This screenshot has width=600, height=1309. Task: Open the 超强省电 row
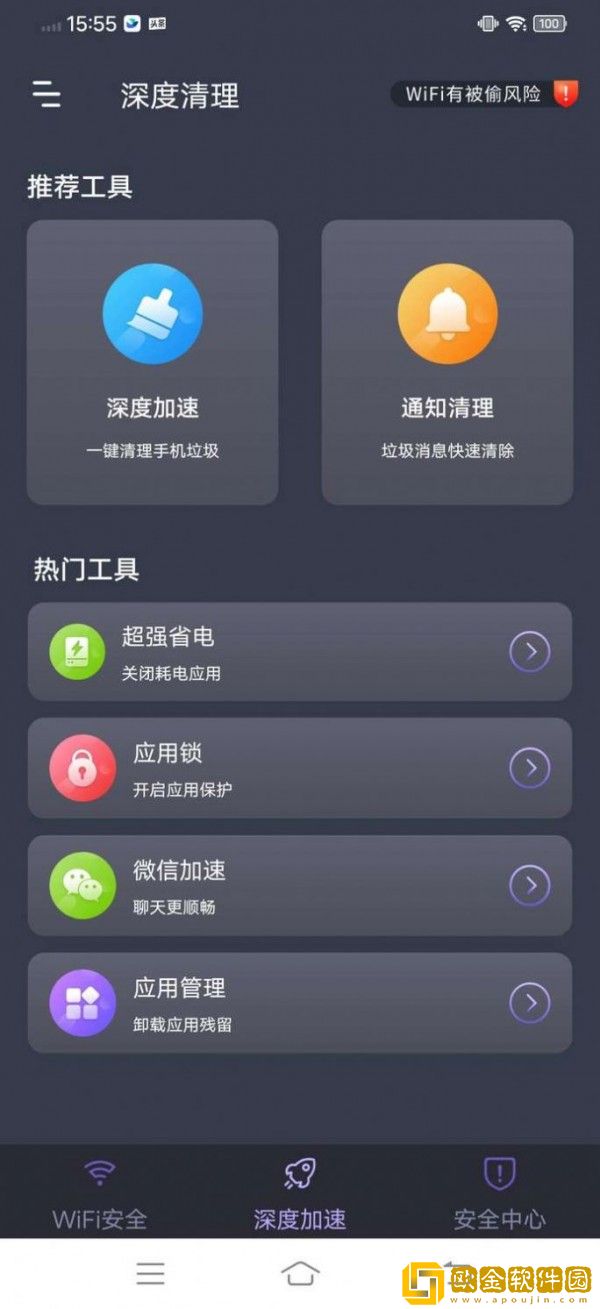point(299,652)
